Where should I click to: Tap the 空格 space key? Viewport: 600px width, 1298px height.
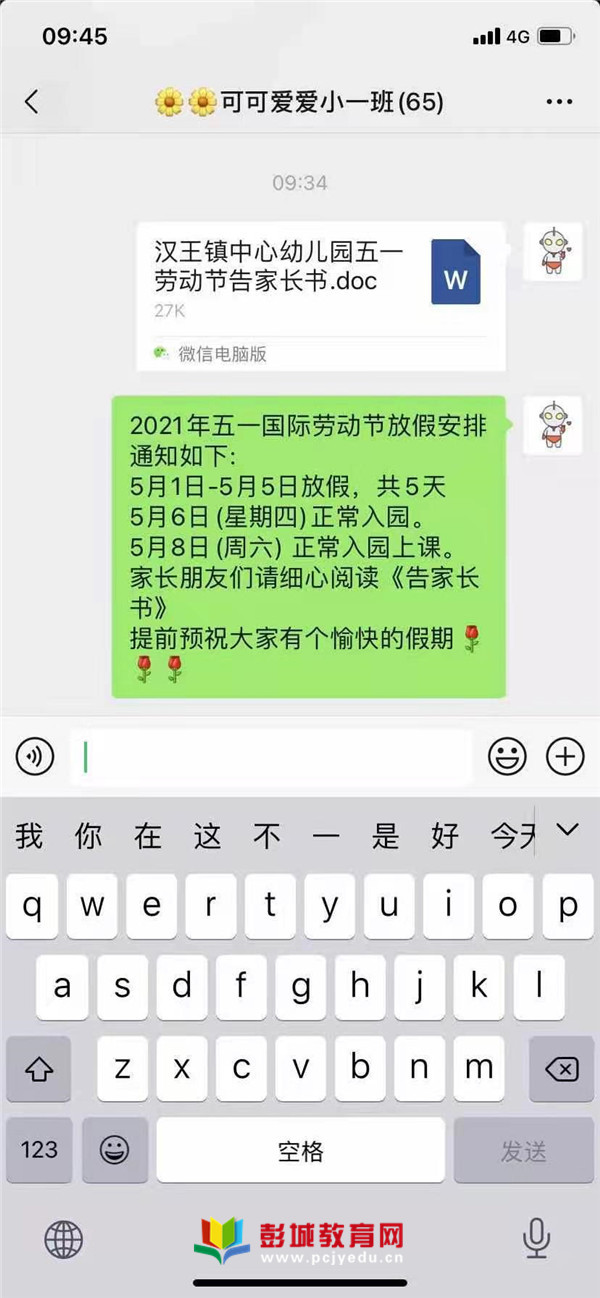(x=300, y=1150)
